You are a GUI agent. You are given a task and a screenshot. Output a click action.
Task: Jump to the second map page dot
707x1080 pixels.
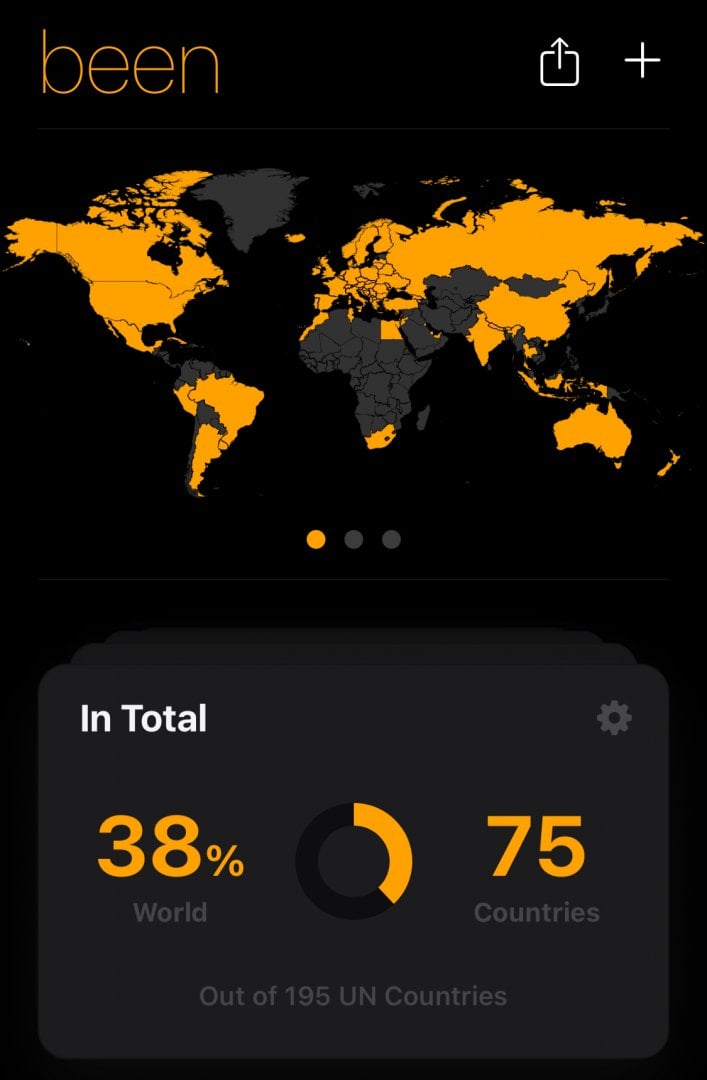point(353,540)
